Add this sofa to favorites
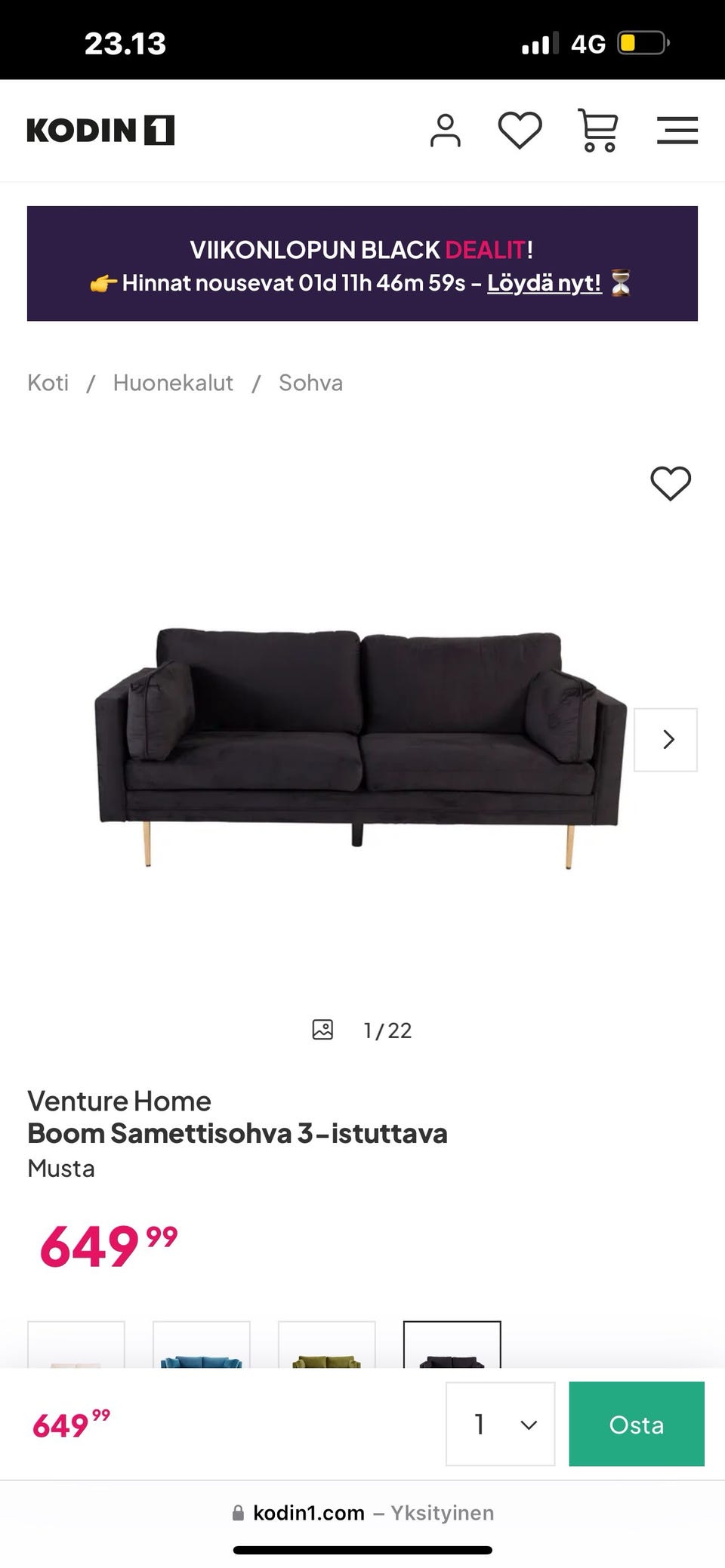725x1568 pixels. point(671,483)
